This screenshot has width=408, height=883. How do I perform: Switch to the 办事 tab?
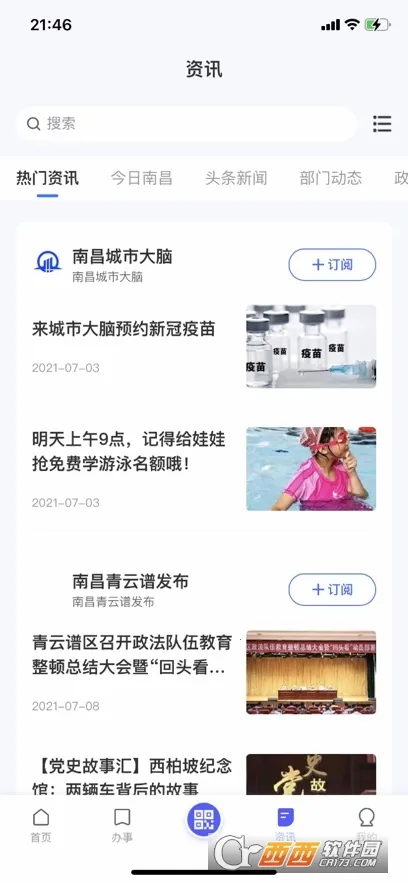coord(122,826)
